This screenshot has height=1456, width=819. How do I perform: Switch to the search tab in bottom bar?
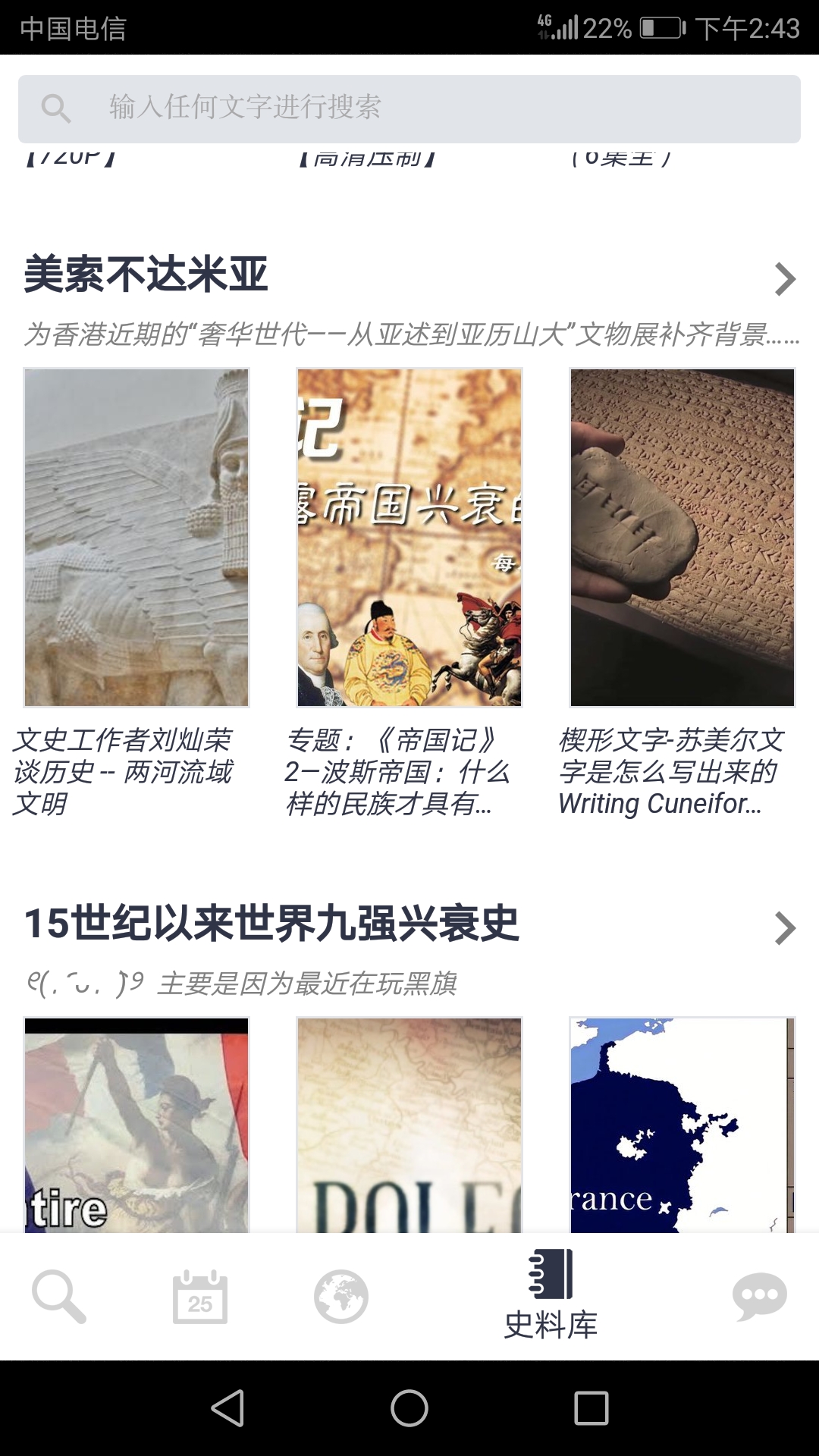(x=59, y=1296)
